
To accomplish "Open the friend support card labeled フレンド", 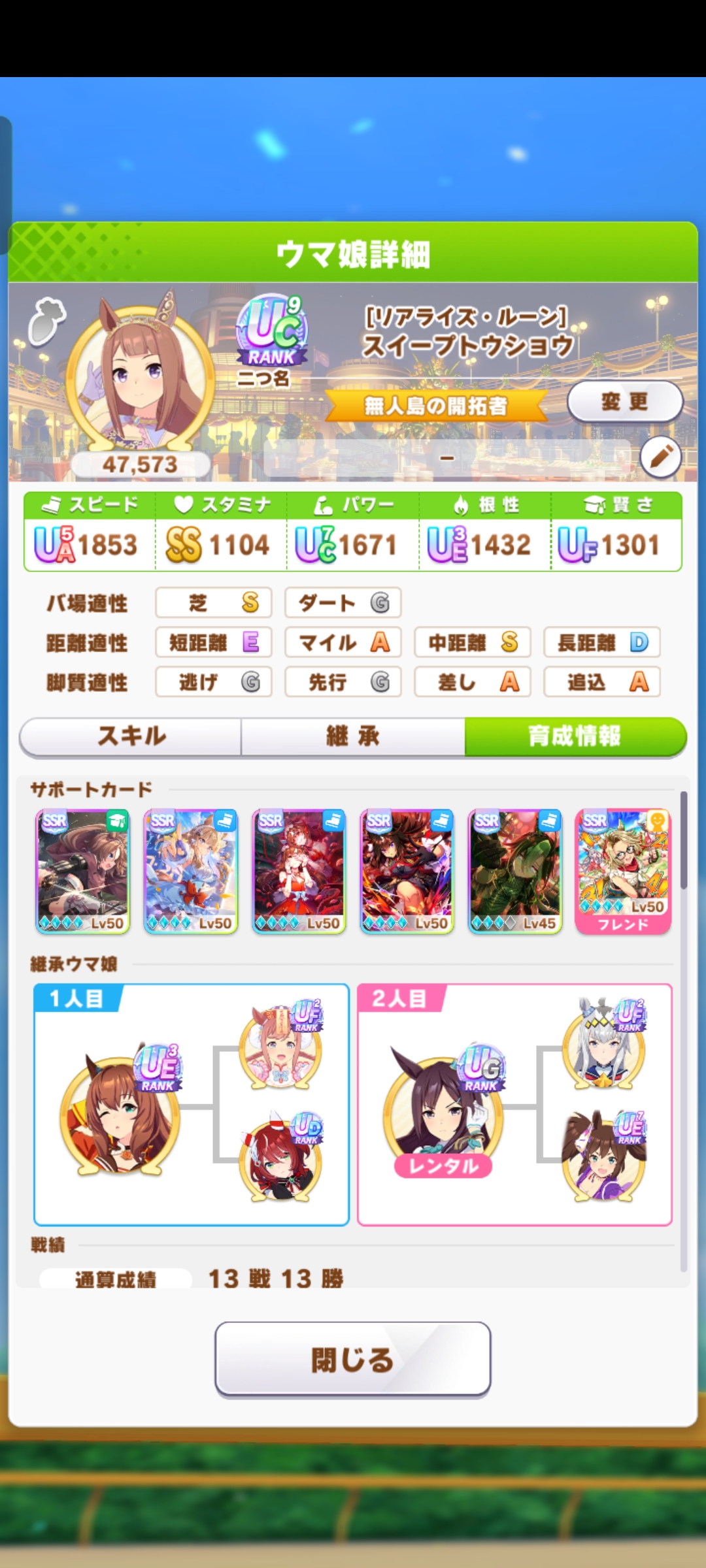I will (623, 872).
